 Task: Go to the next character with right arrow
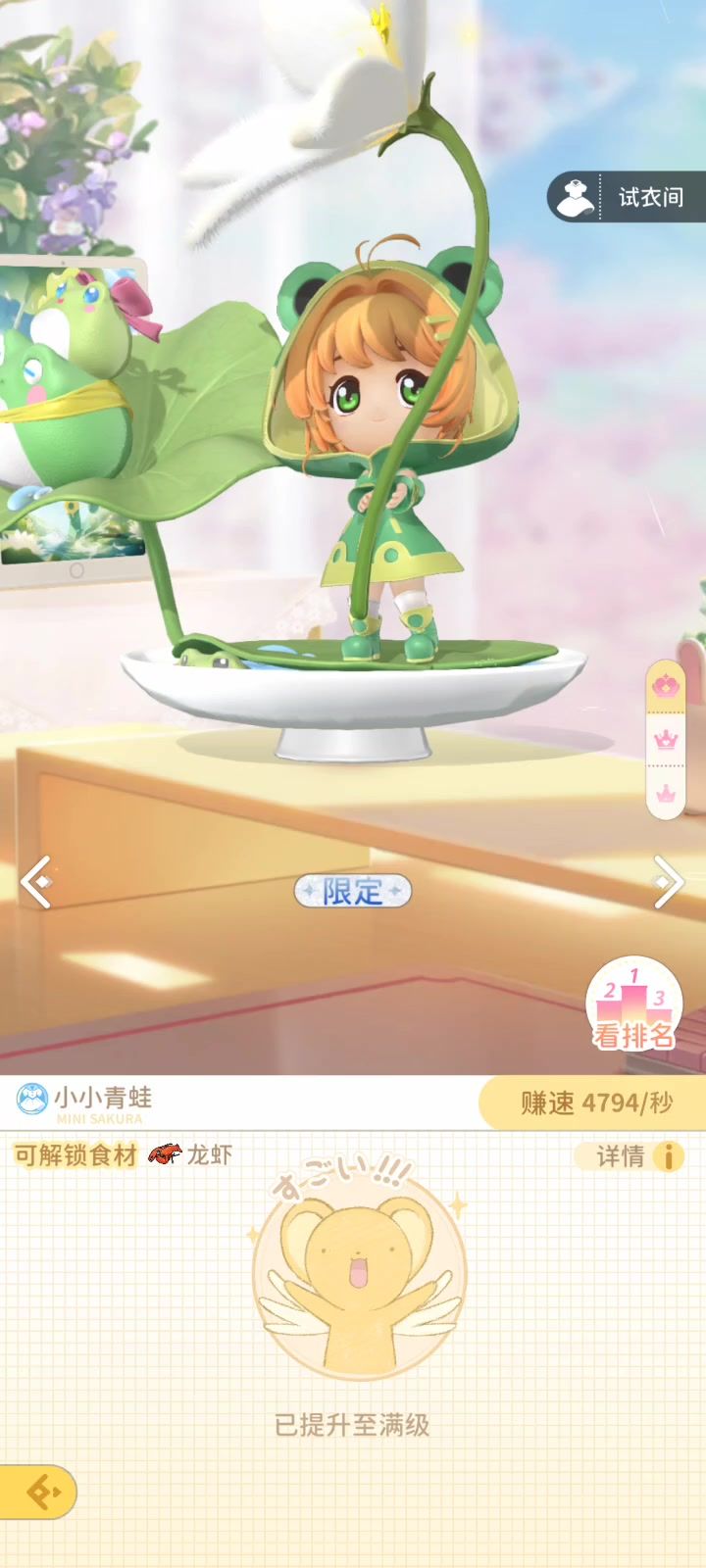[669, 882]
